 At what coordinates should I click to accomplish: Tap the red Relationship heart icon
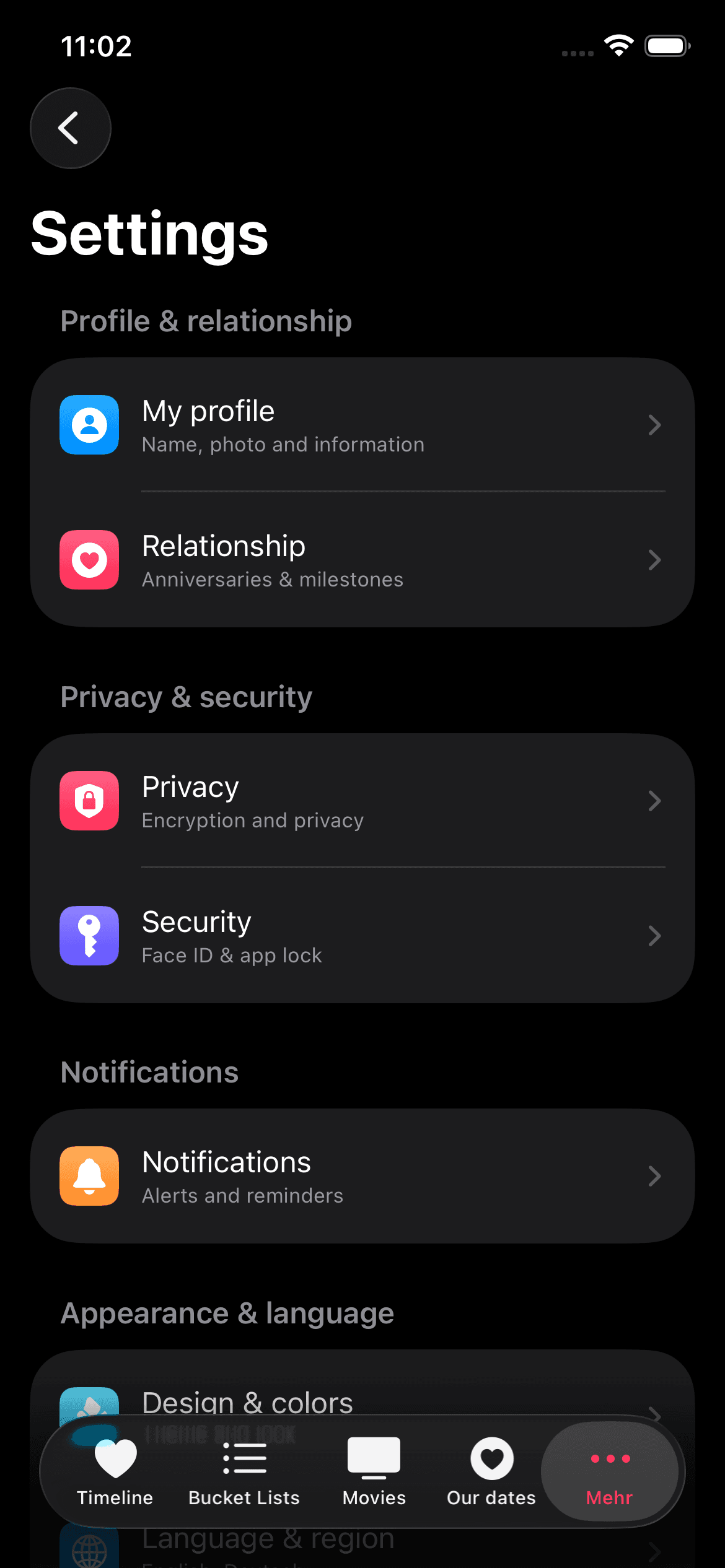point(89,560)
